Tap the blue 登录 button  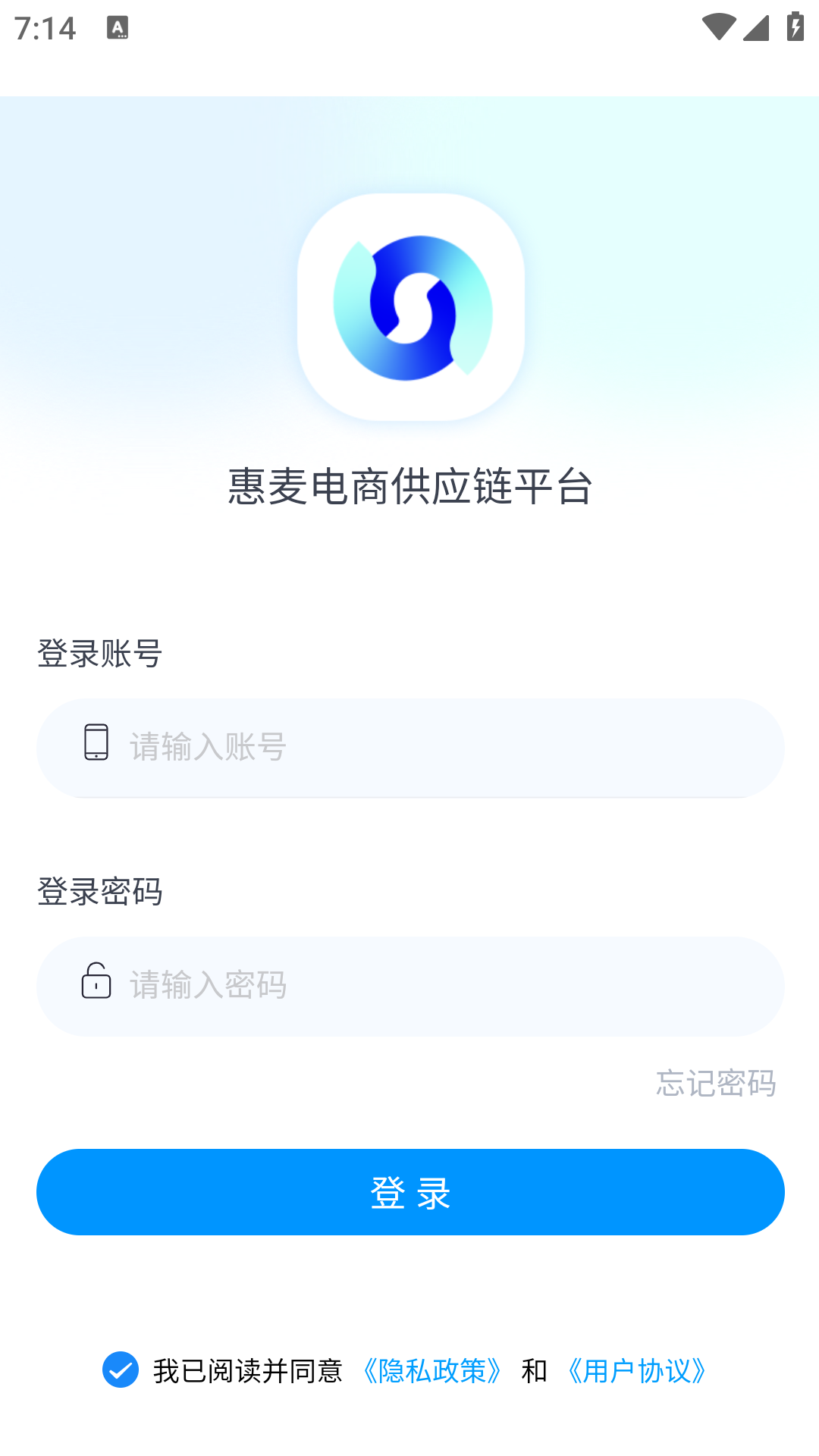[x=409, y=1192]
